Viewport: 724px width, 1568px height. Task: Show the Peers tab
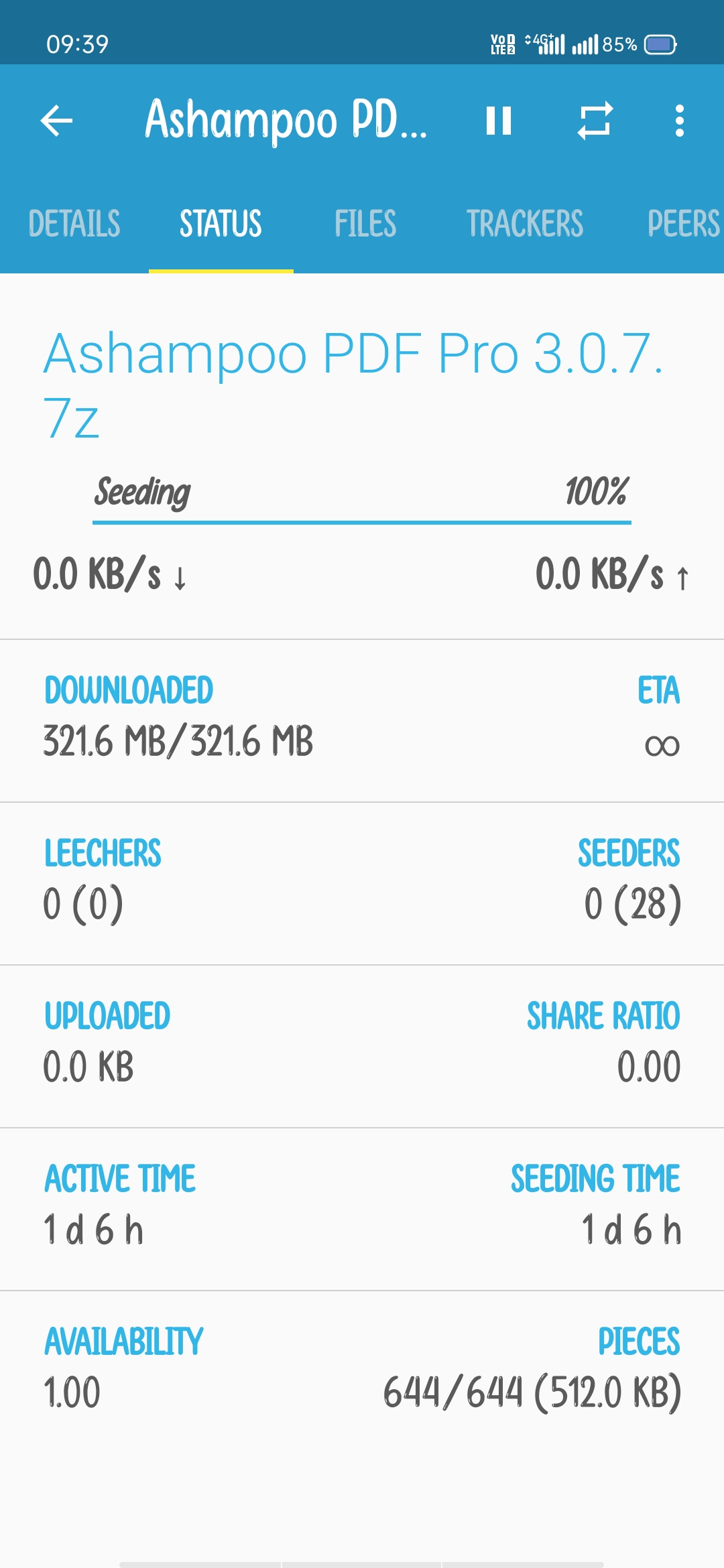[x=682, y=224]
